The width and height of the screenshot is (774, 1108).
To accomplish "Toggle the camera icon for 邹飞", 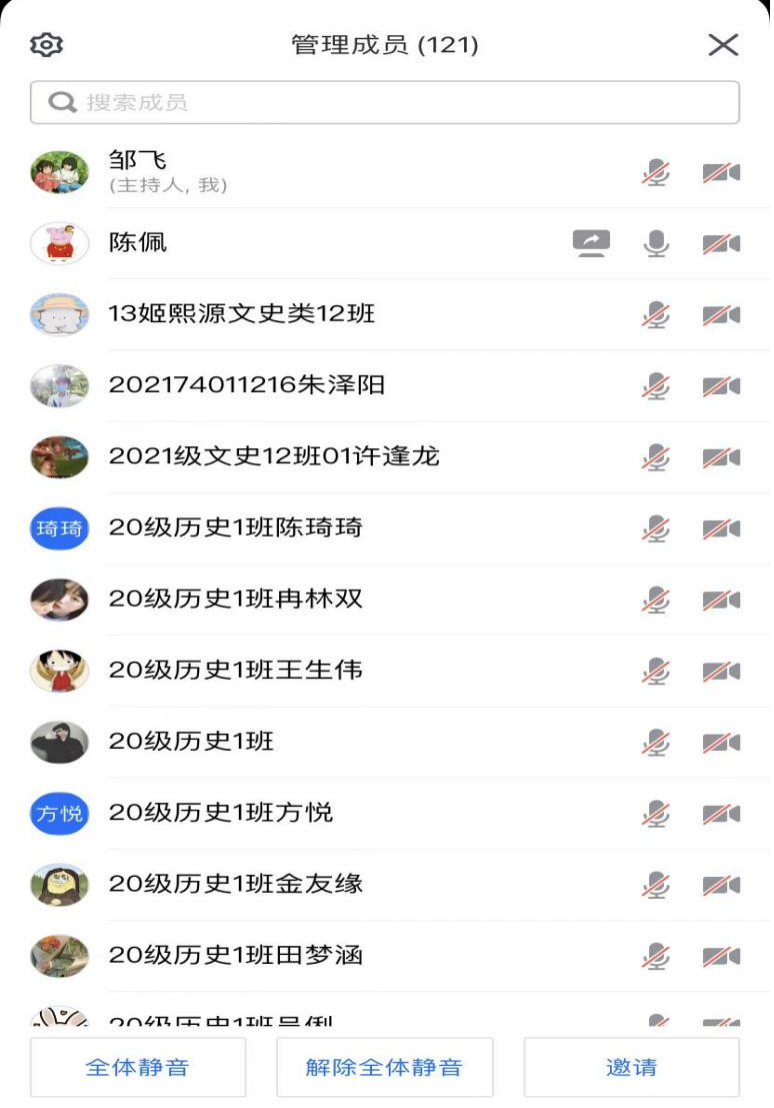I will pyautogui.click(x=721, y=173).
